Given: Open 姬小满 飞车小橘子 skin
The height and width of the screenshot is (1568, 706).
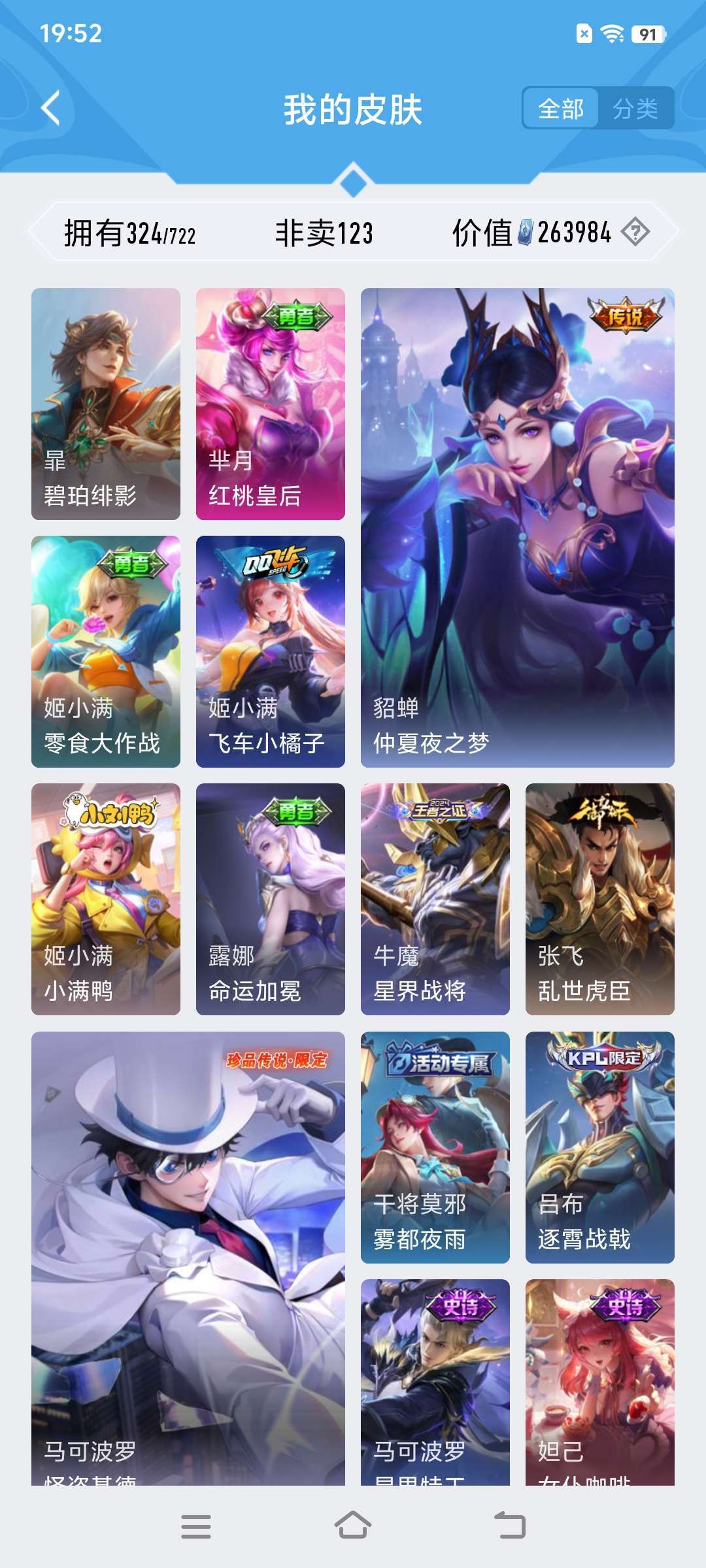Looking at the screenshot, I should [x=271, y=651].
